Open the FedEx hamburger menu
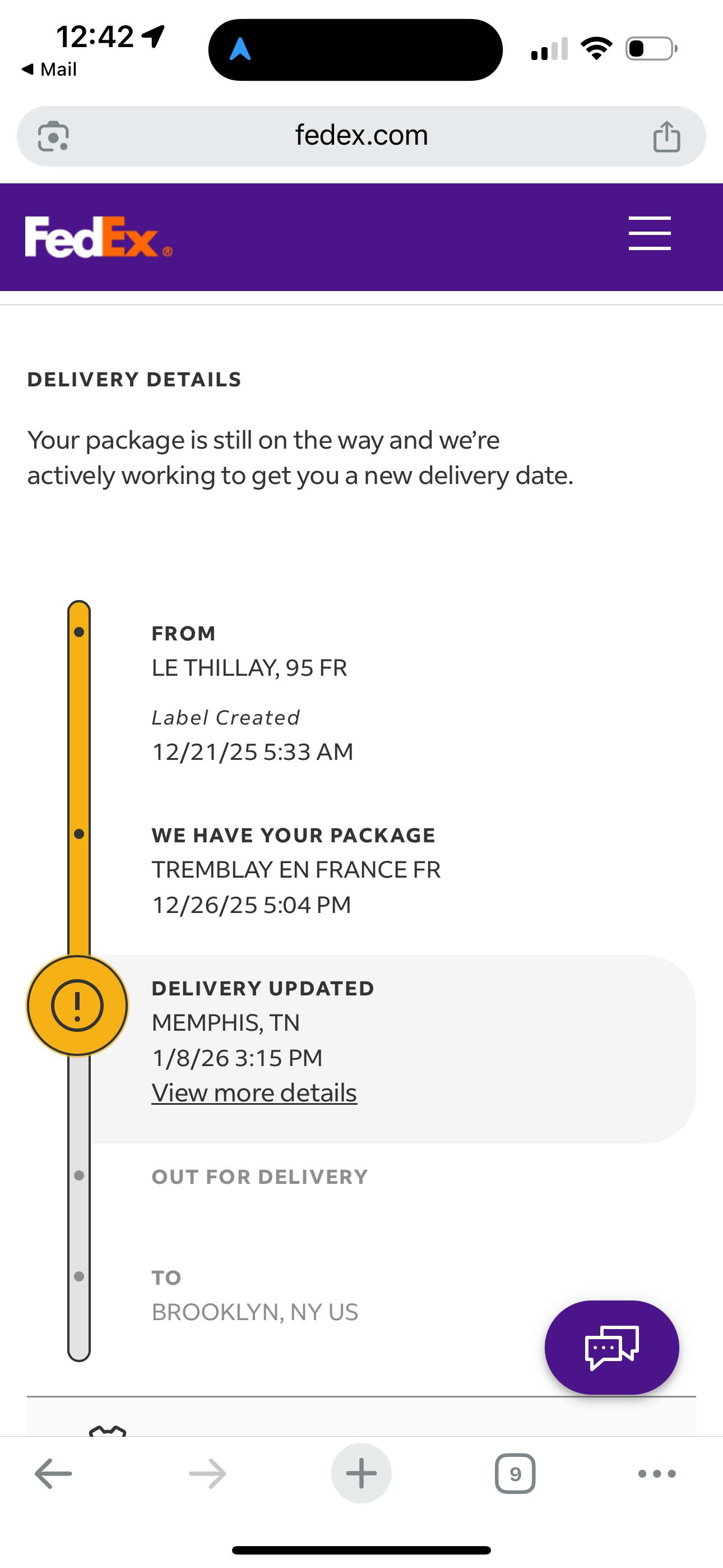Viewport: 723px width, 1568px height. pyautogui.click(x=650, y=233)
